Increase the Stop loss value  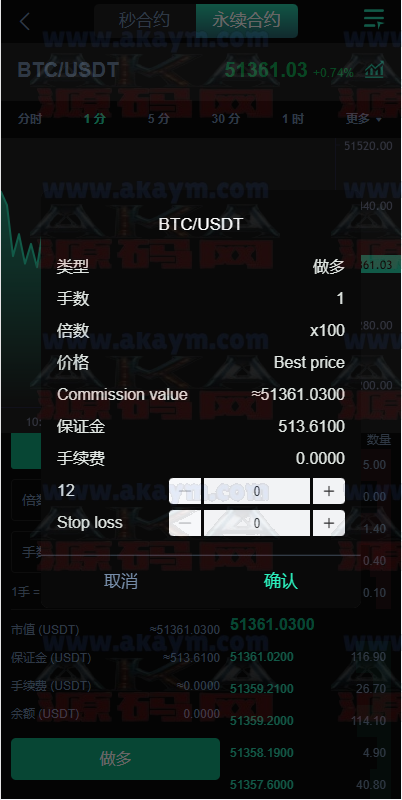point(329,523)
